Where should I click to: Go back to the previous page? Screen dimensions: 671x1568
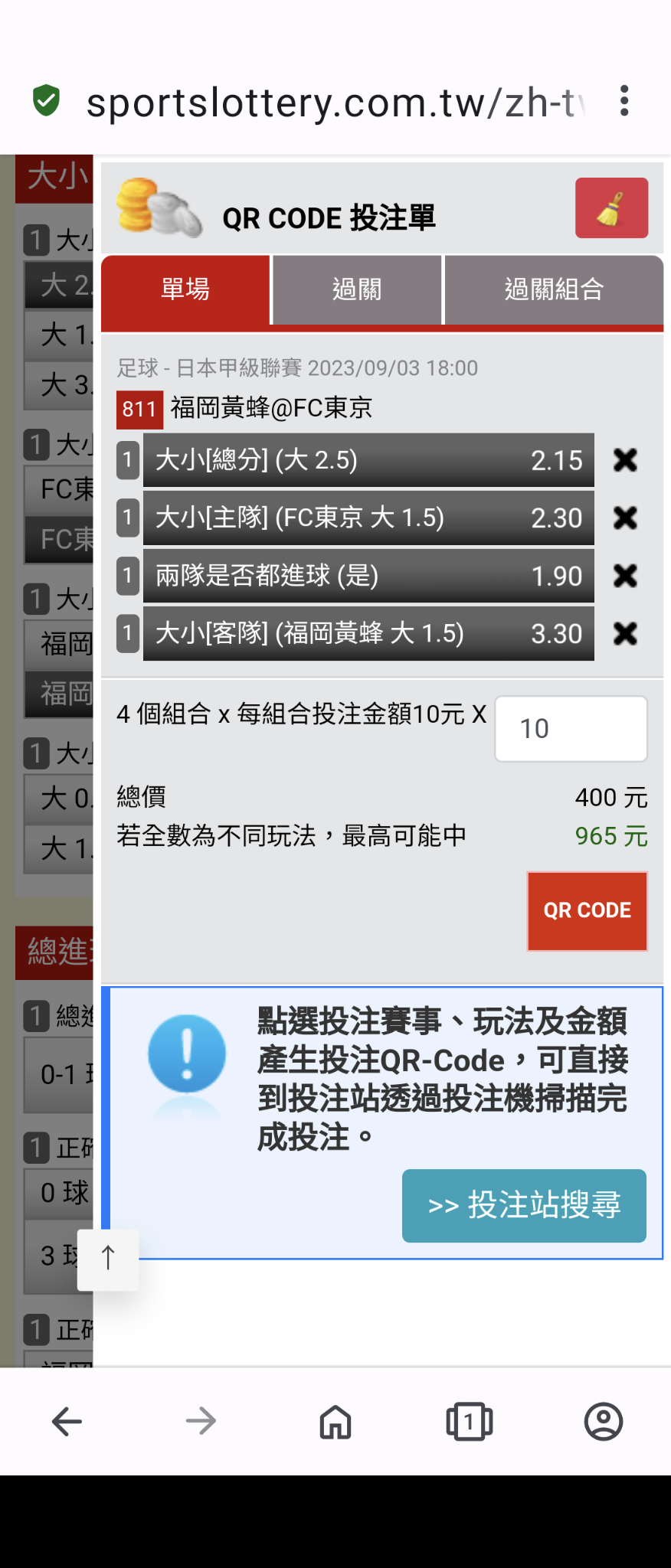click(67, 1422)
